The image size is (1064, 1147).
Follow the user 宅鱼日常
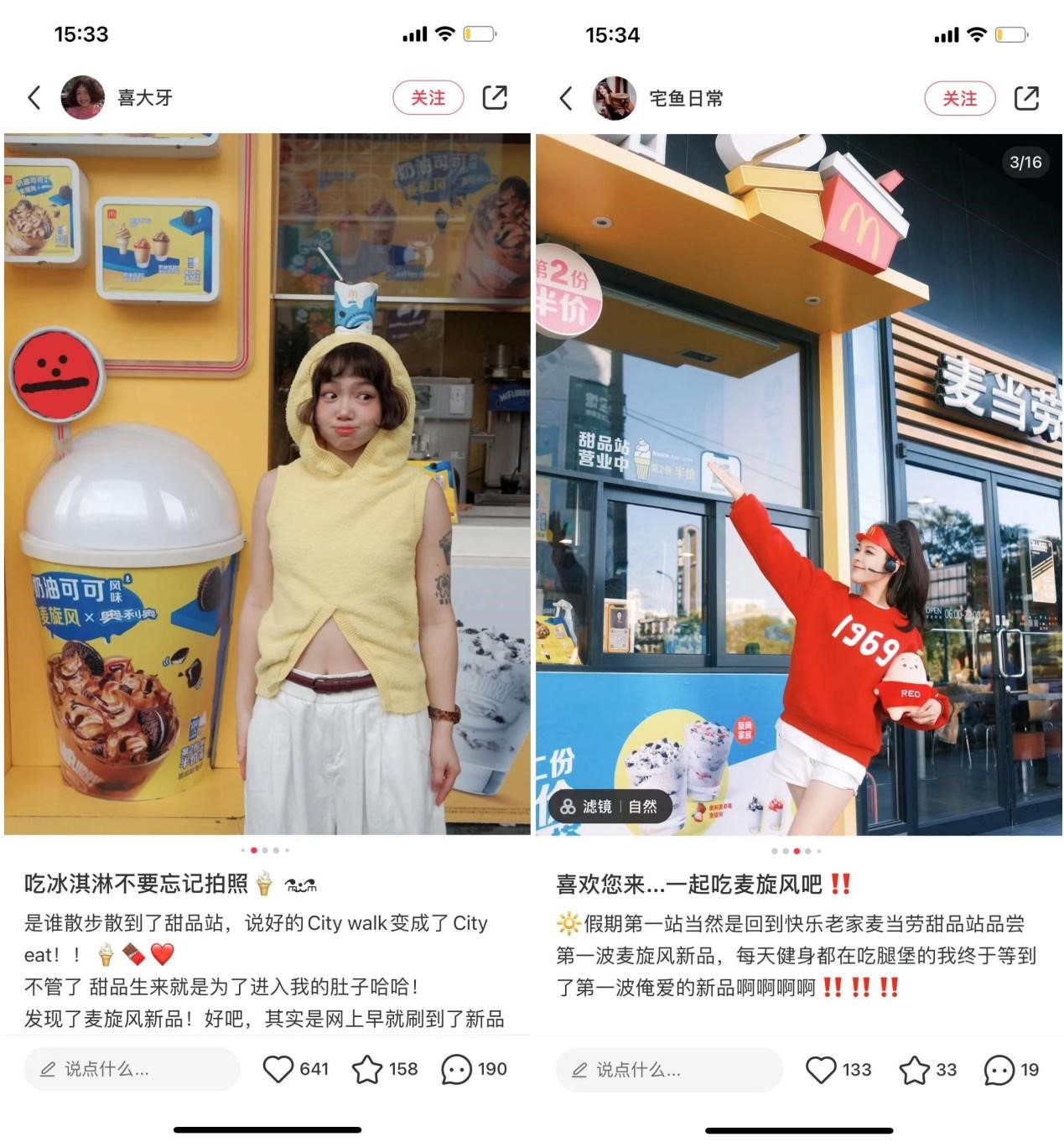[959, 99]
